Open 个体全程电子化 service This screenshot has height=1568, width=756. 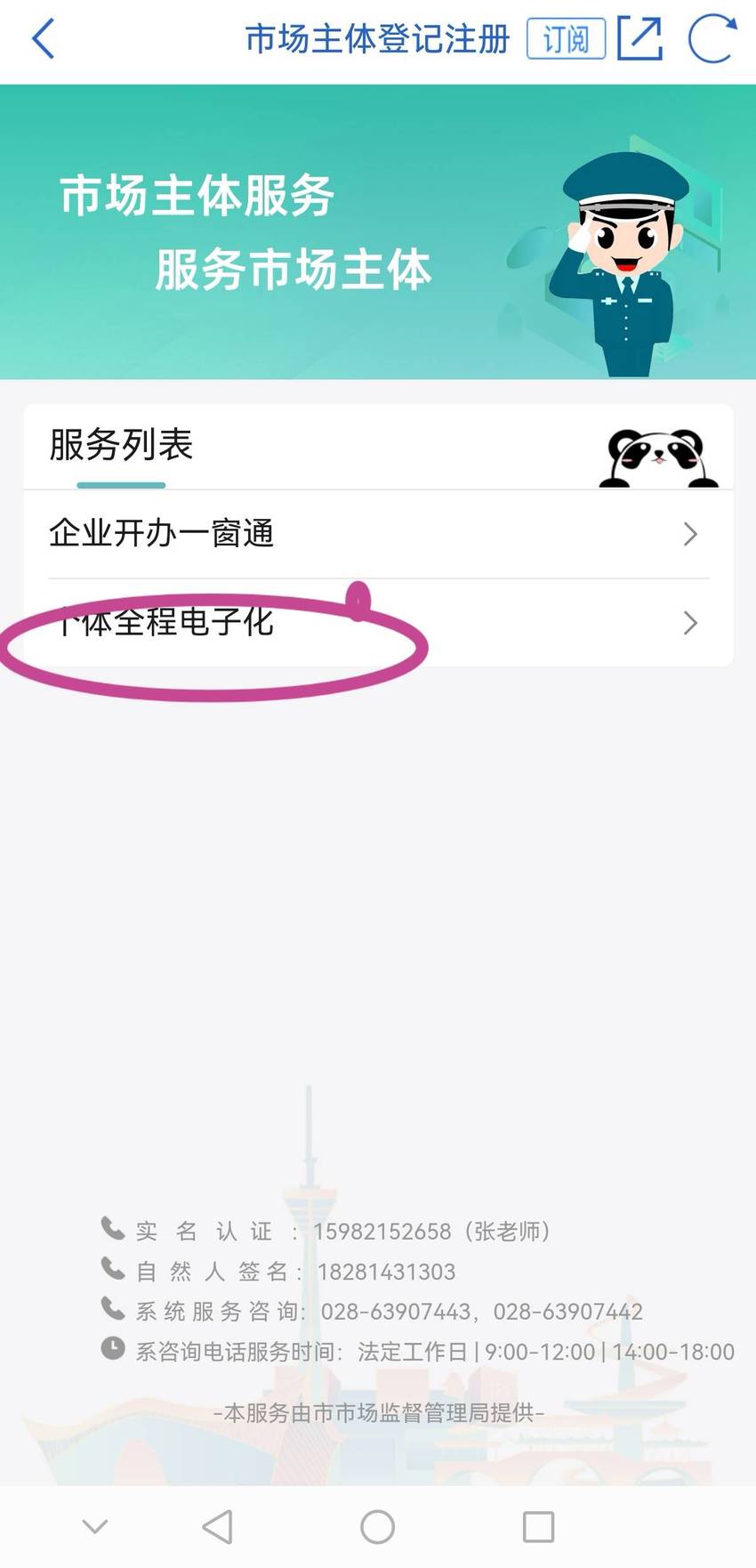(379, 622)
